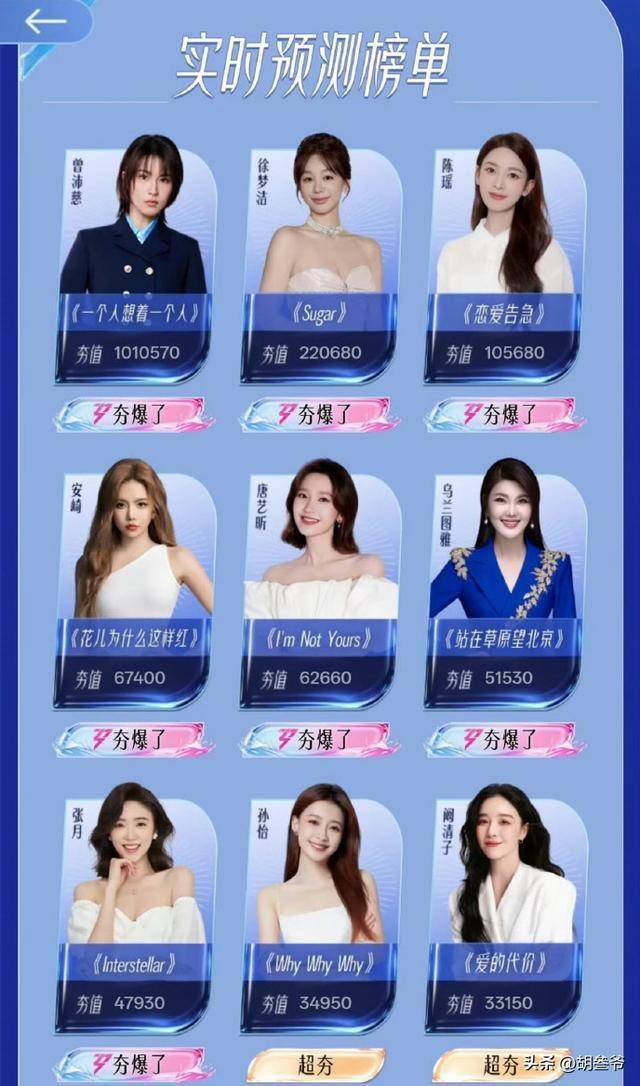This screenshot has height=1086, width=640.
Task: Tap 夯爆了 button under 曾沛慈
Action: pyautogui.click(x=133, y=414)
